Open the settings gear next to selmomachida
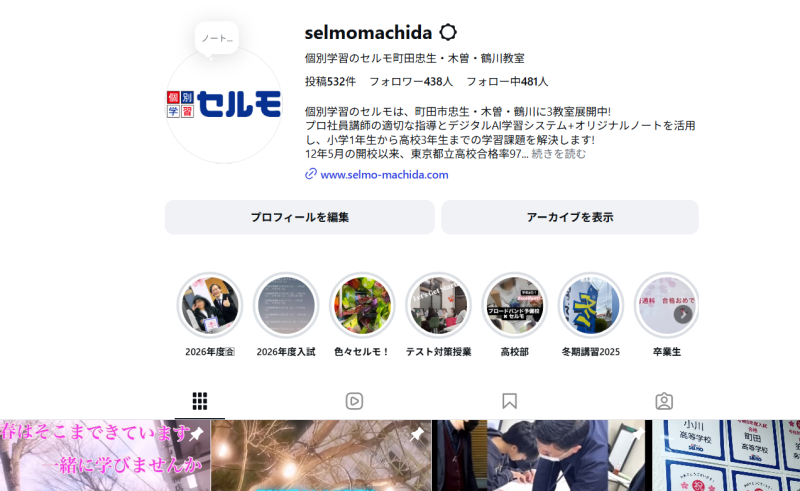This screenshot has height=491, width=800. click(448, 32)
